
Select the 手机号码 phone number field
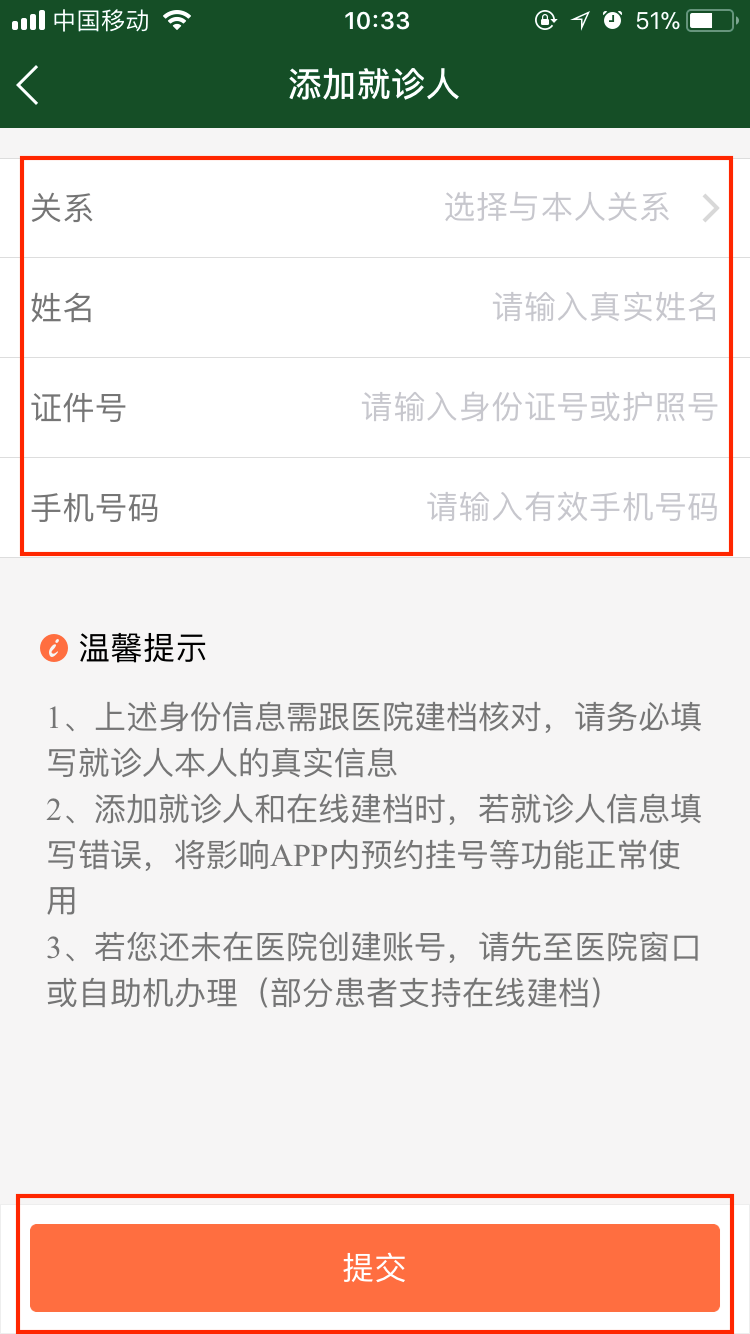(x=375, y=508)
